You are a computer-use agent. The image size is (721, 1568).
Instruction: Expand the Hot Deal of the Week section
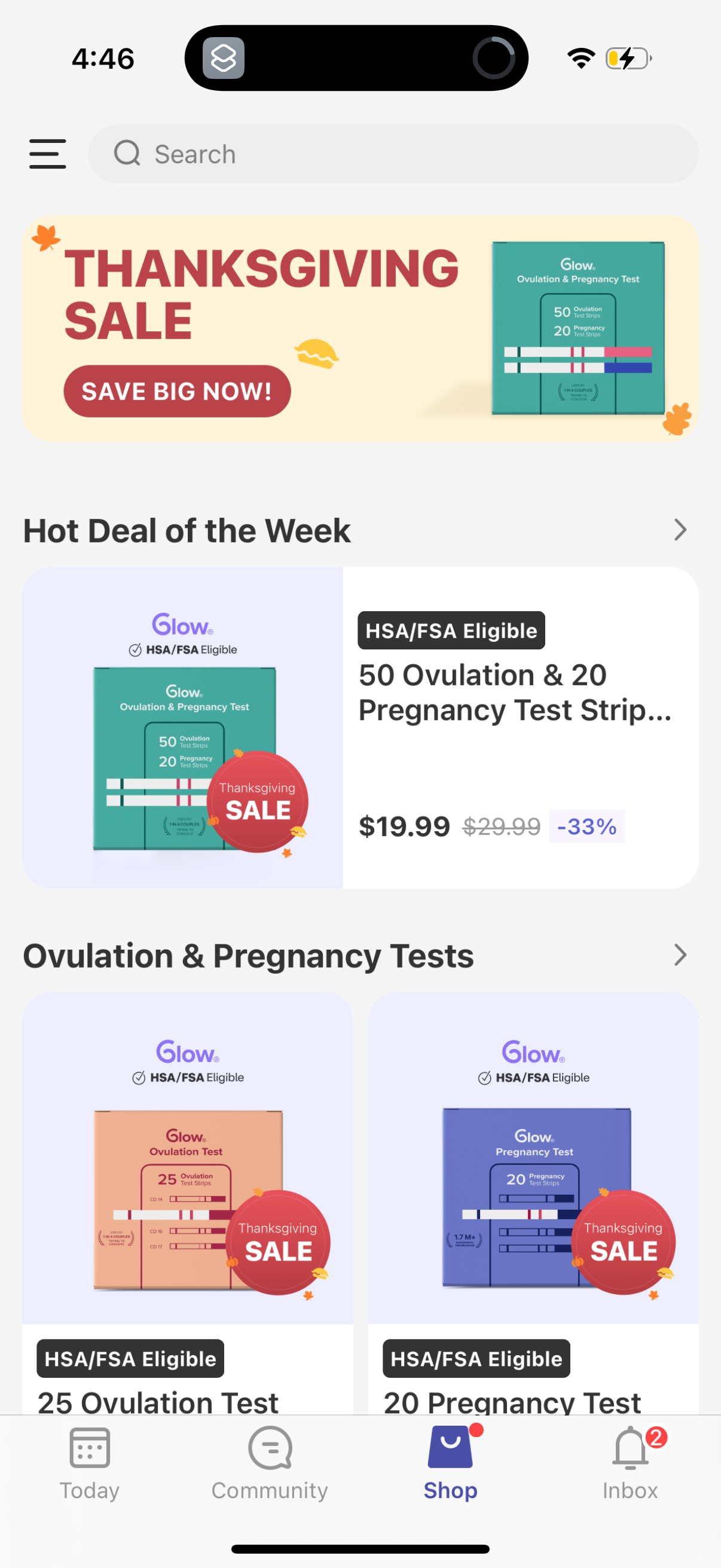tap(680, 530)
